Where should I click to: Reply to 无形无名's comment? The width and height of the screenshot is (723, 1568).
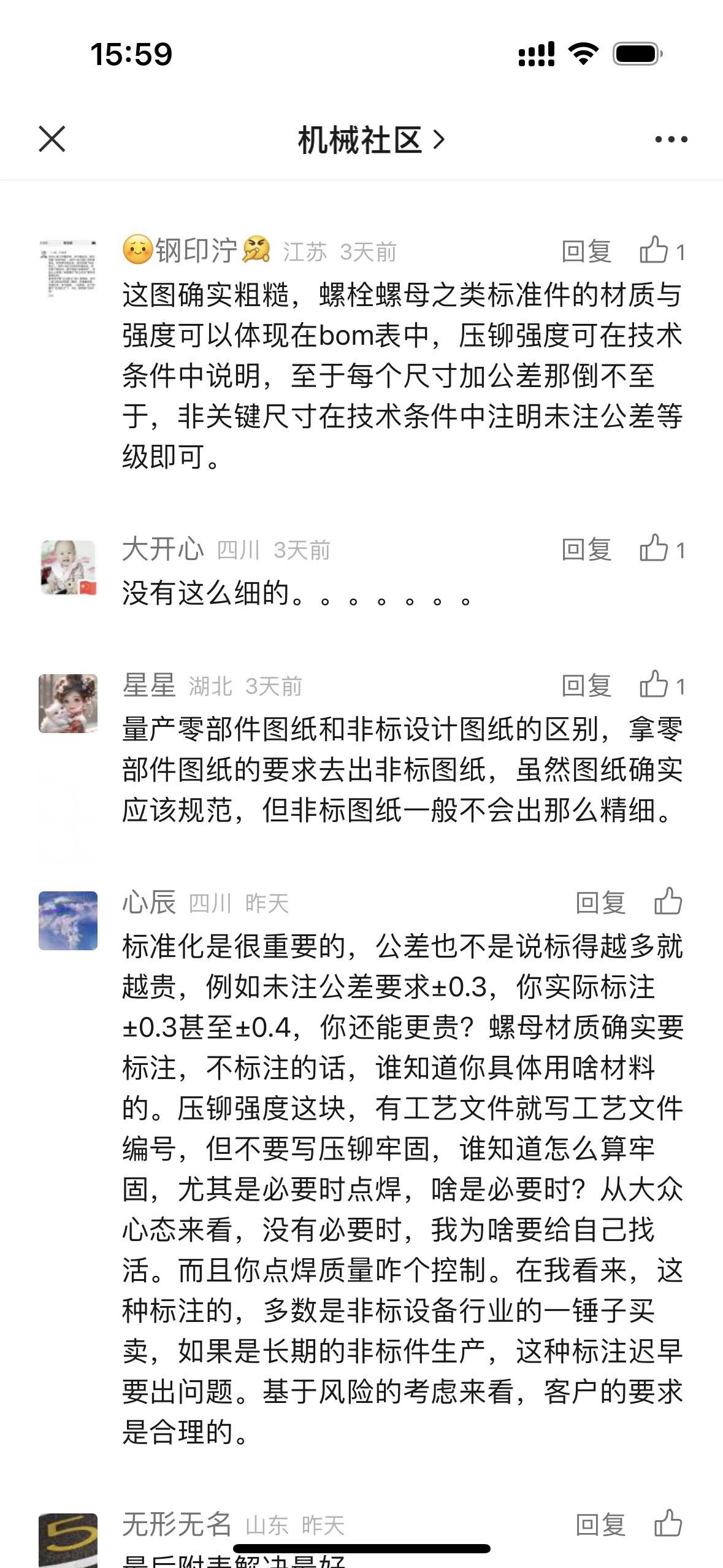click(x=600, y=1526)
